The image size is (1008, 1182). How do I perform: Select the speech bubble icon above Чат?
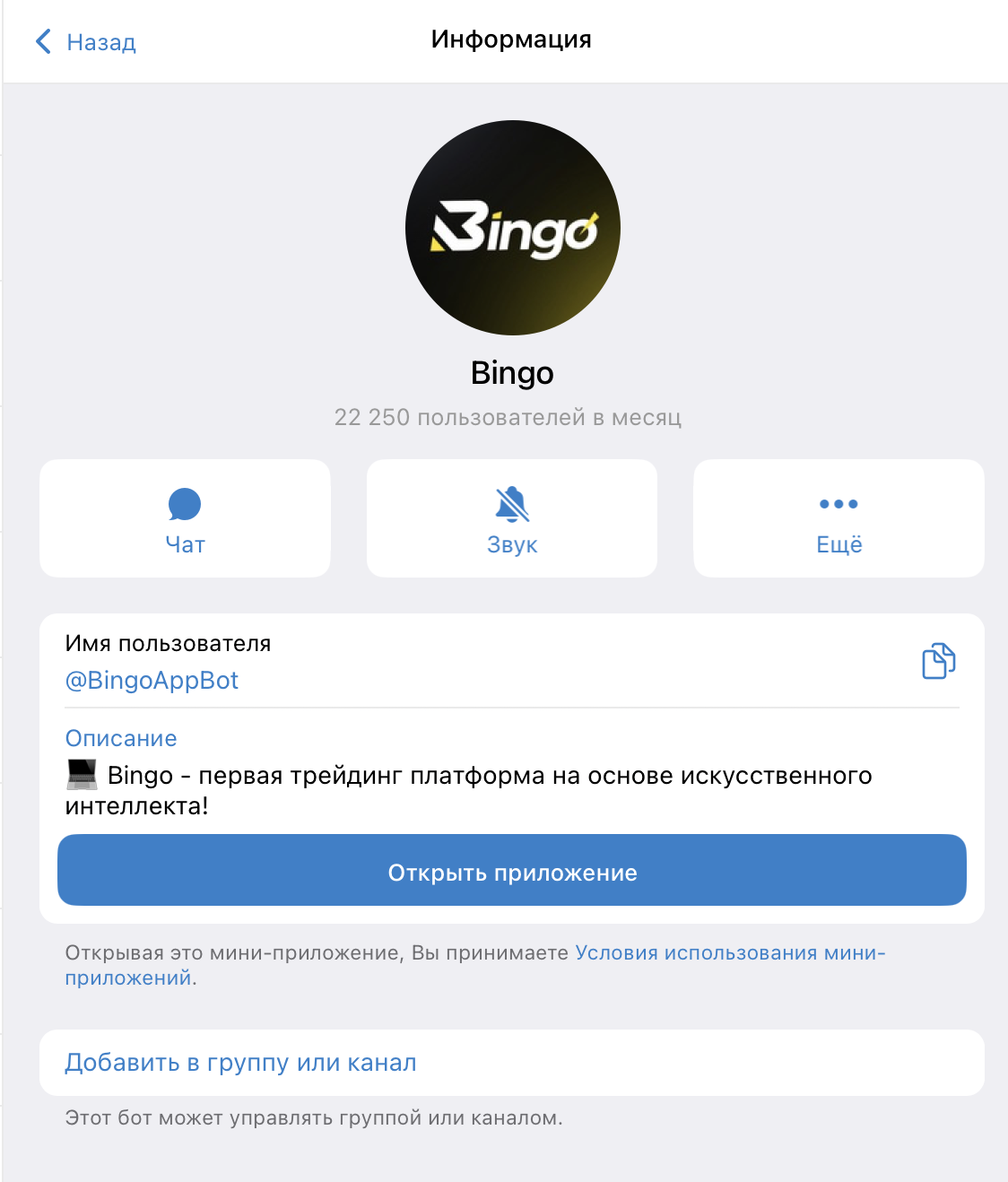185,505
